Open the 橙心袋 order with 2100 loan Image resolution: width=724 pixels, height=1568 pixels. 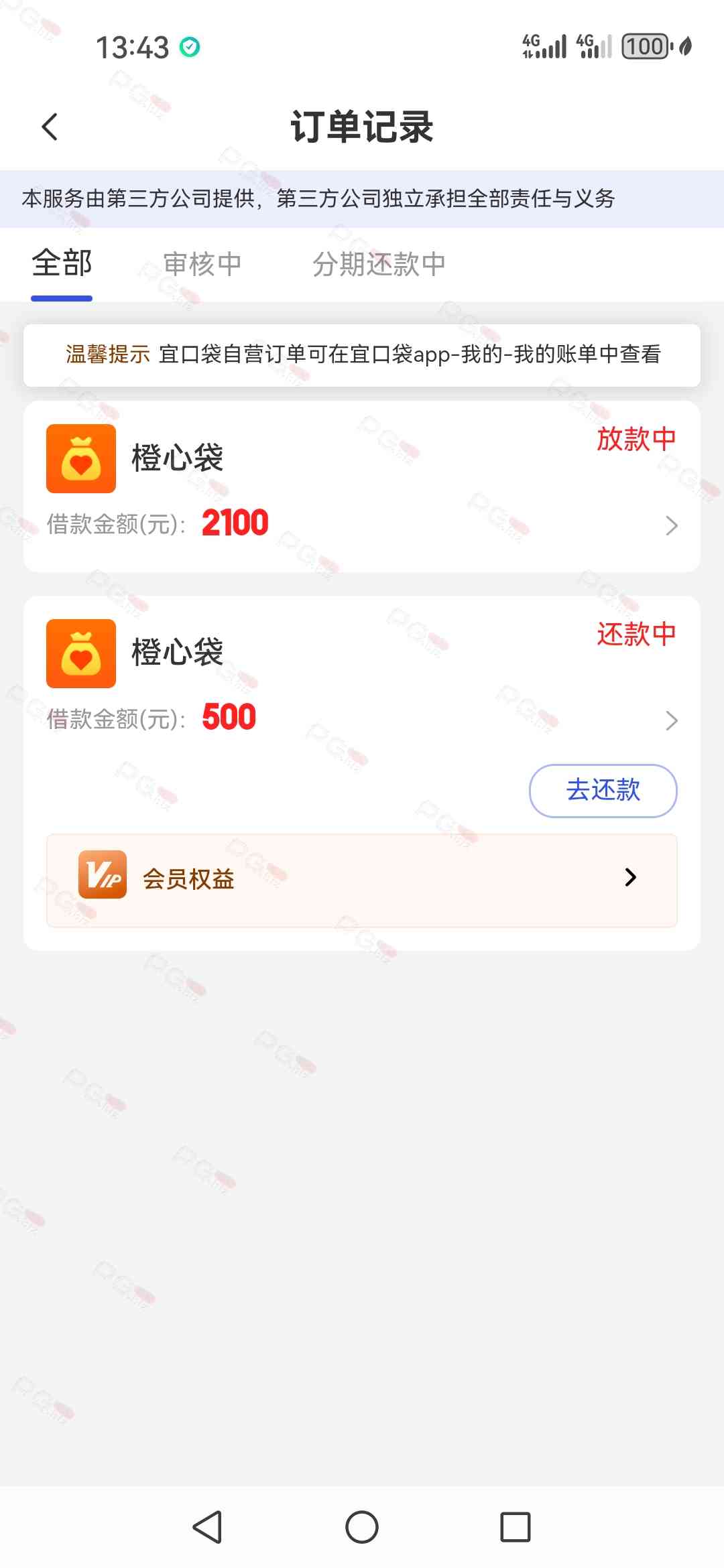[x=362, y=486]
